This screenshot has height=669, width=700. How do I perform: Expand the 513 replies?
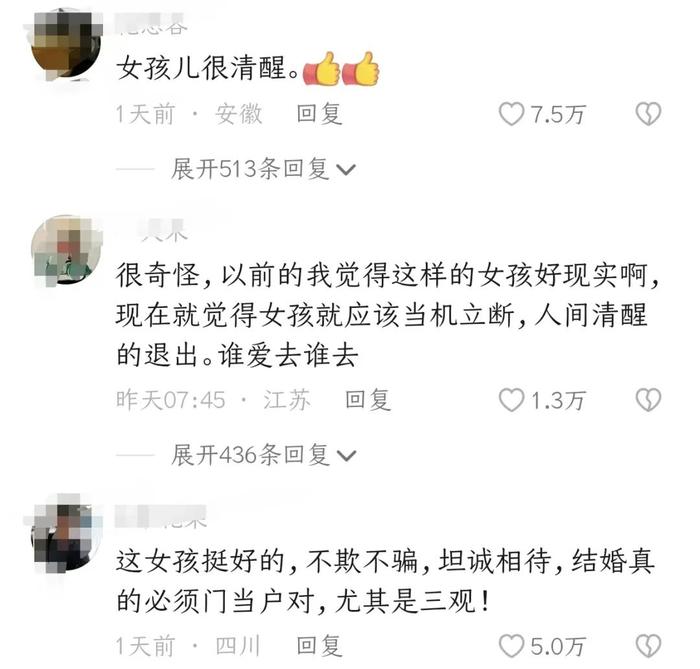tap(263, 170)
